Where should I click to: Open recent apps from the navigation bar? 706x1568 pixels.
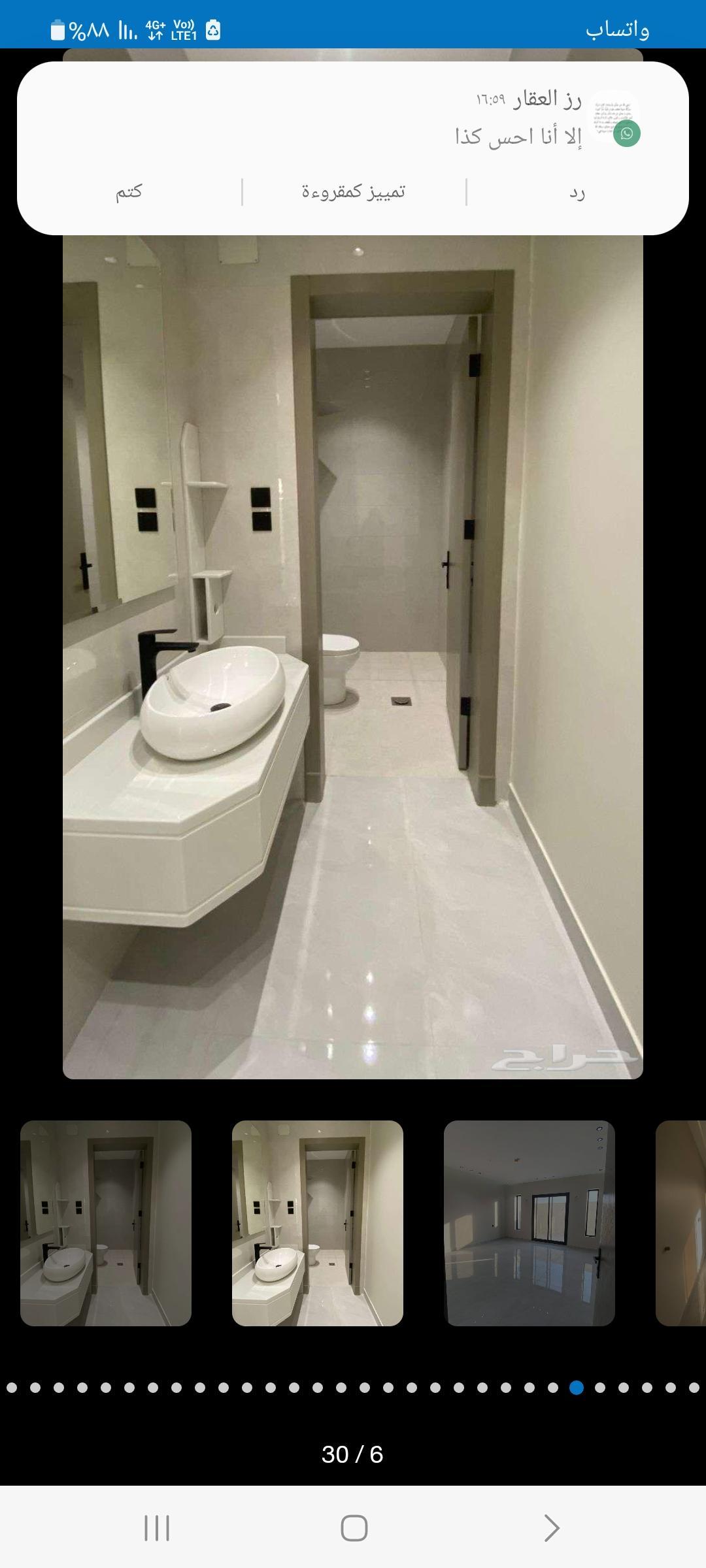coord(157,1528)
